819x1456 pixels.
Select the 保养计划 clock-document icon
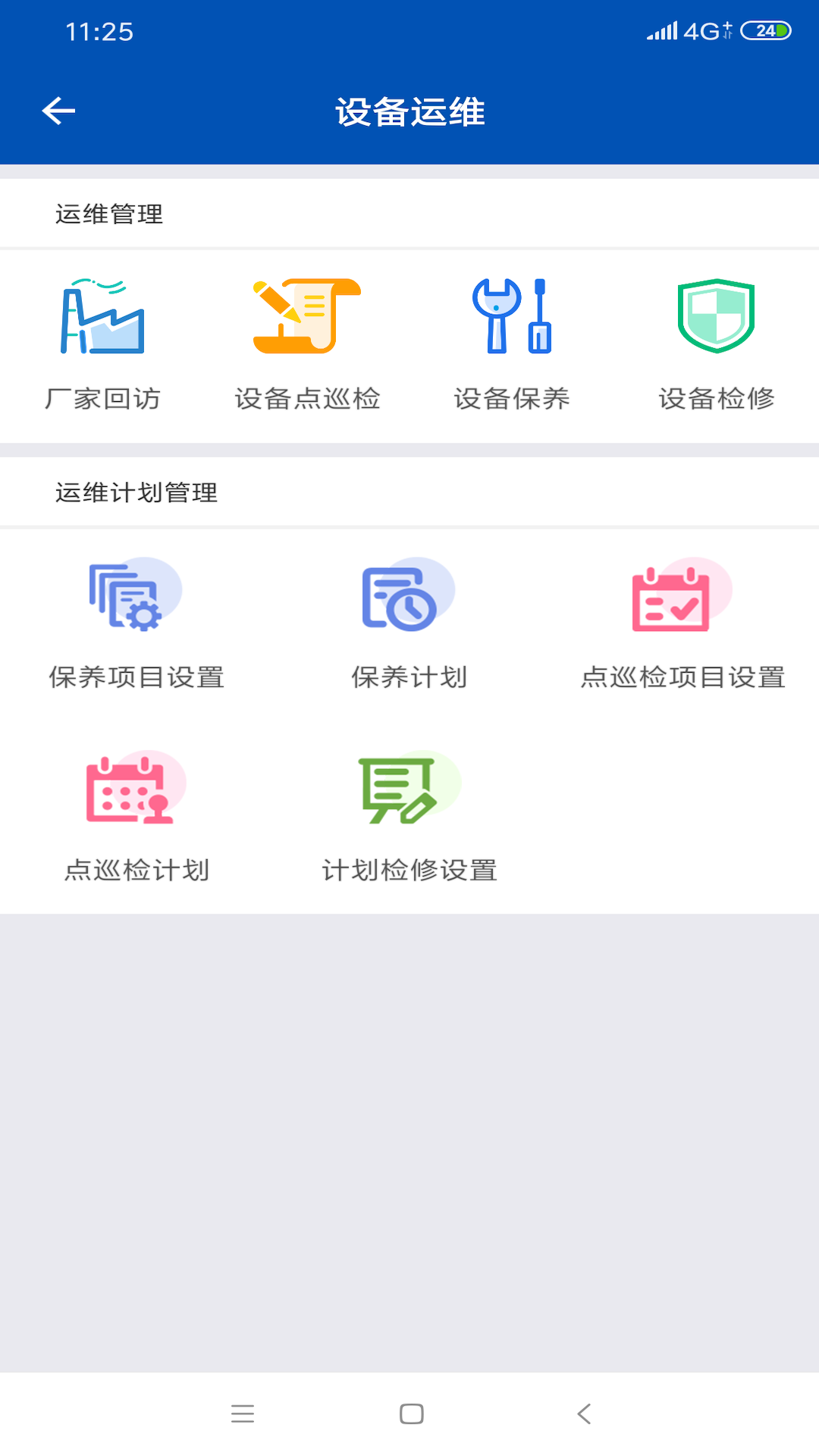(409, 599)
